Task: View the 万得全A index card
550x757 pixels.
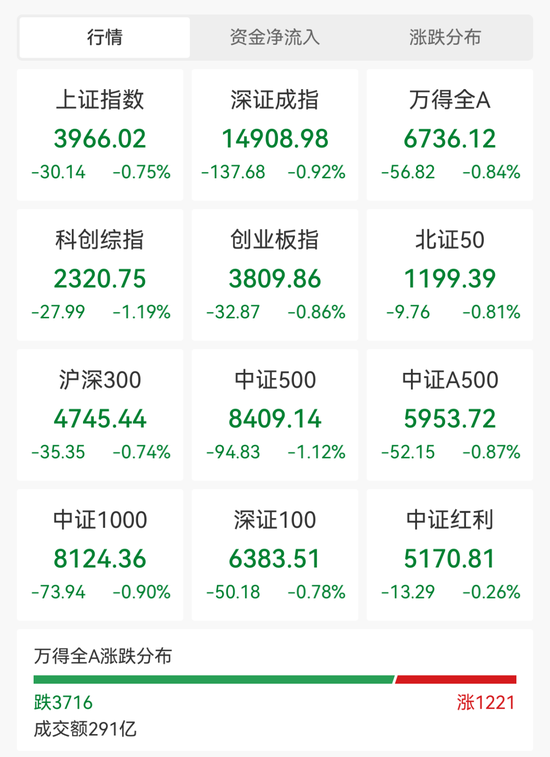Action: 450,135
